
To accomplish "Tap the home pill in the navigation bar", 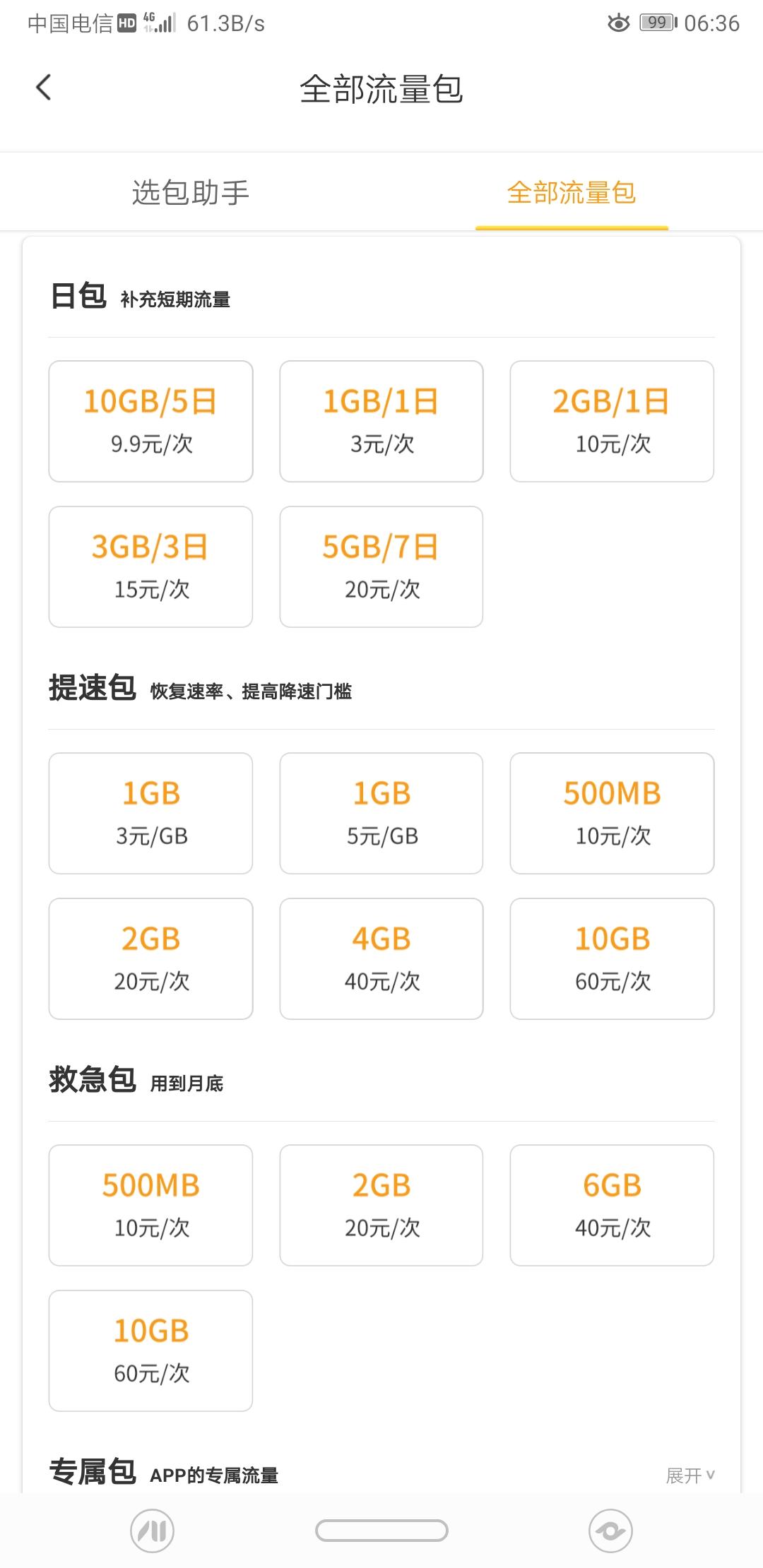I will click(x=381, y=1531).
